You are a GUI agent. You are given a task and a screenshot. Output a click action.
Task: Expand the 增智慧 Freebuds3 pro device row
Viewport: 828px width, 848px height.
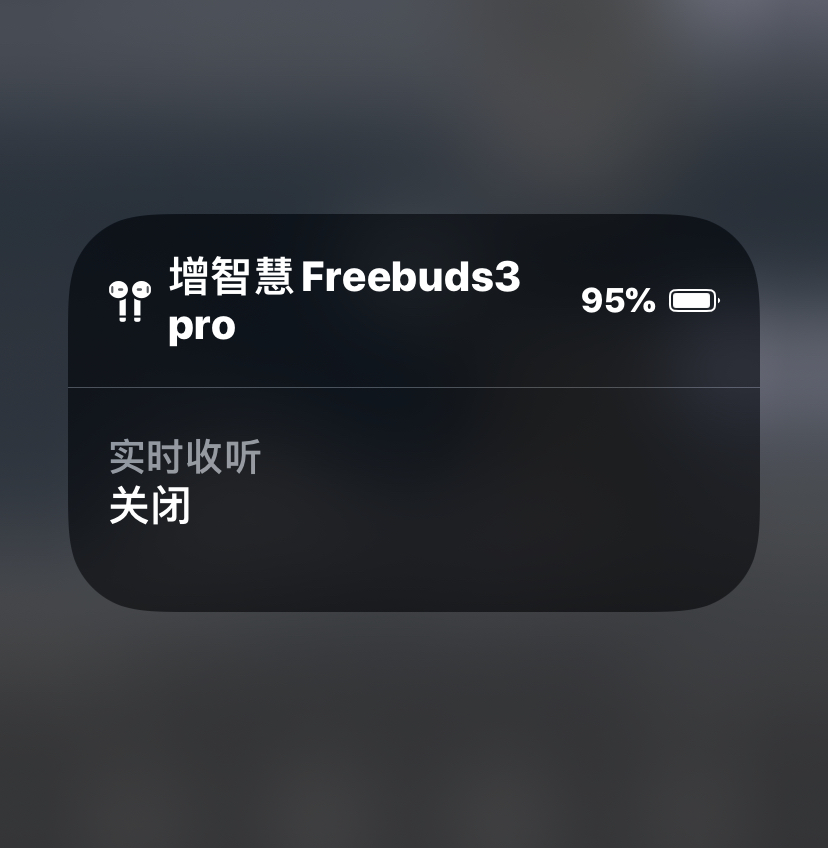(x=413, y=300)
